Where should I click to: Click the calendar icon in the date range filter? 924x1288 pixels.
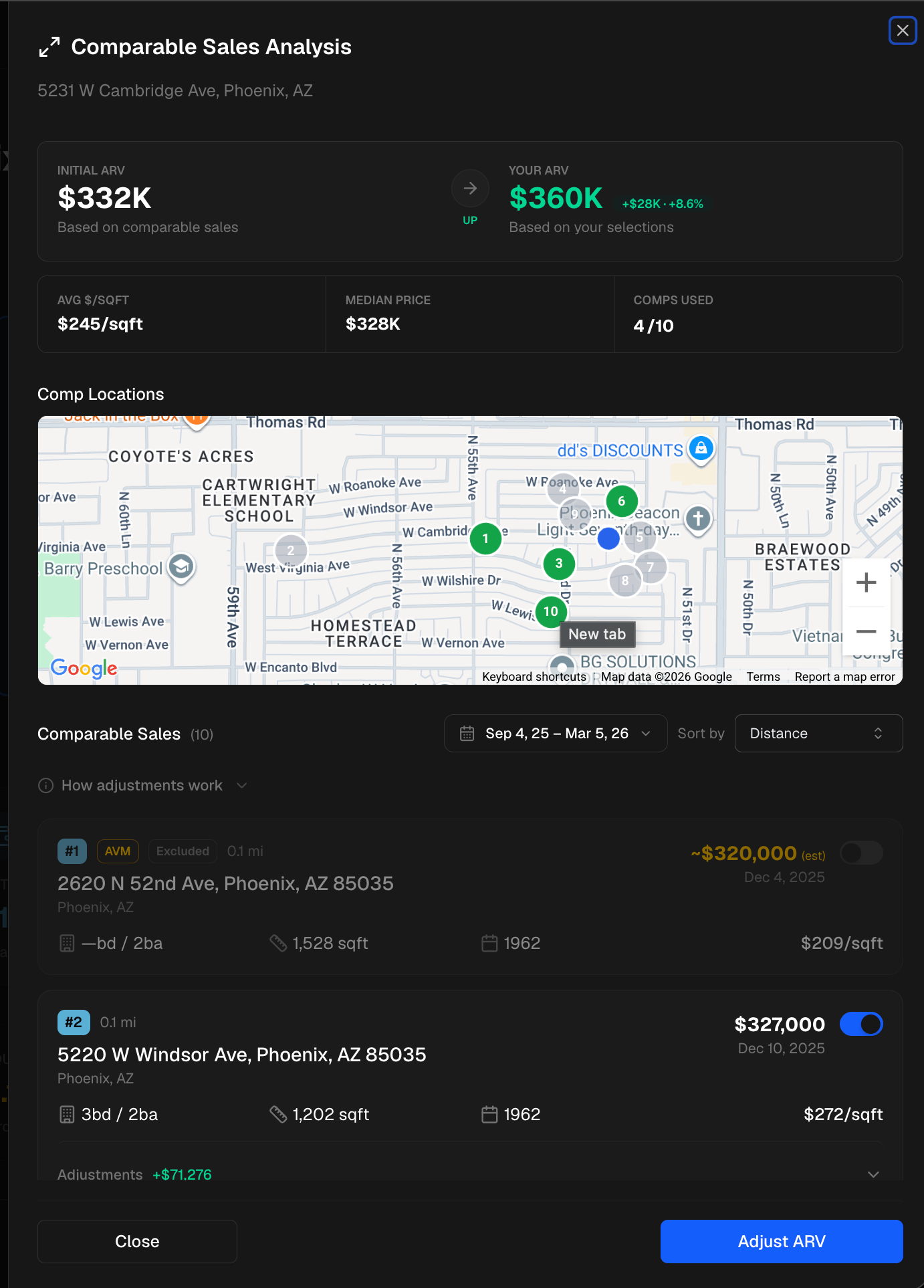467,733
